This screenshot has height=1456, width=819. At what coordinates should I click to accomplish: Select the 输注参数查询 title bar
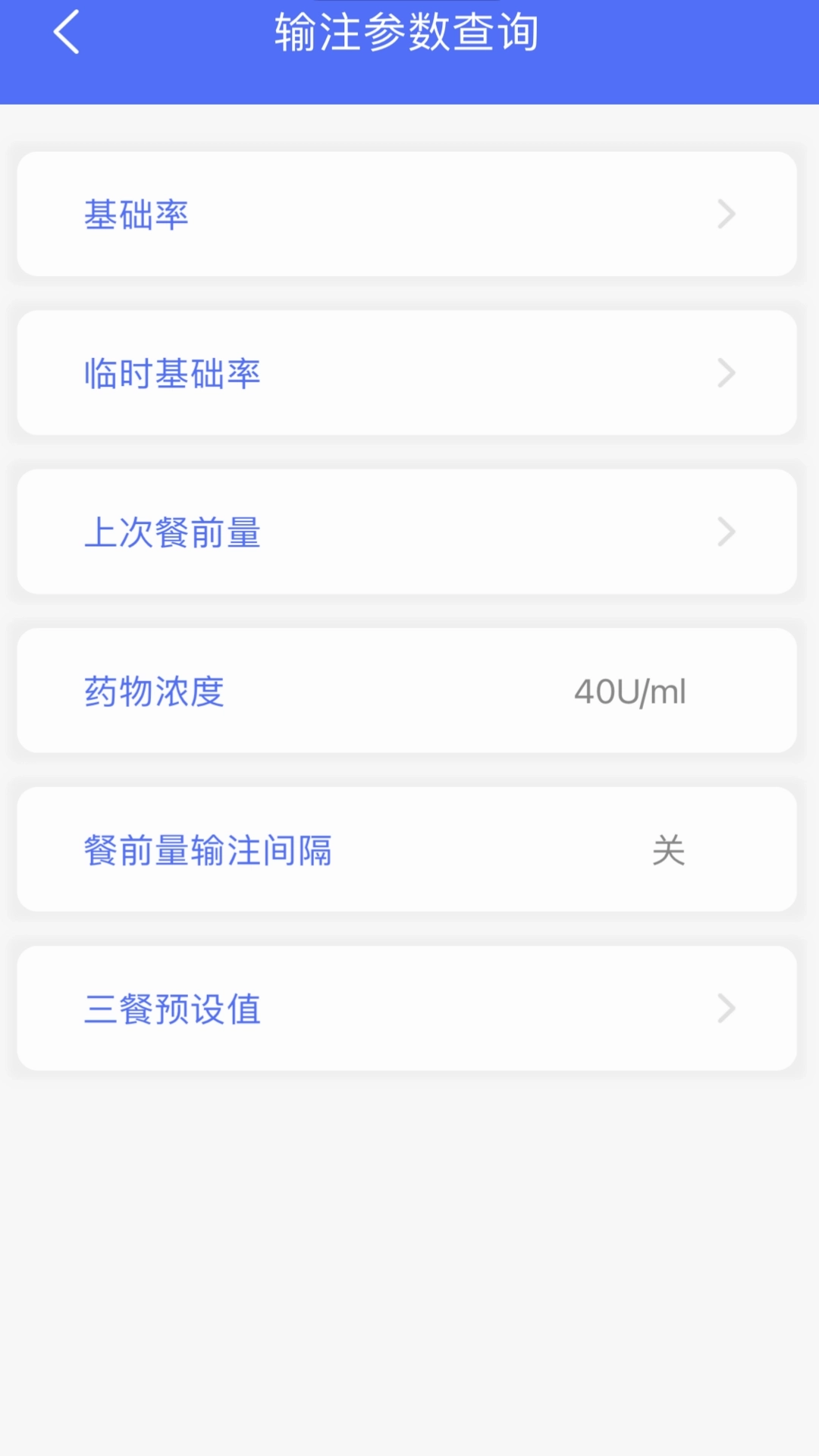coord(409,33)
